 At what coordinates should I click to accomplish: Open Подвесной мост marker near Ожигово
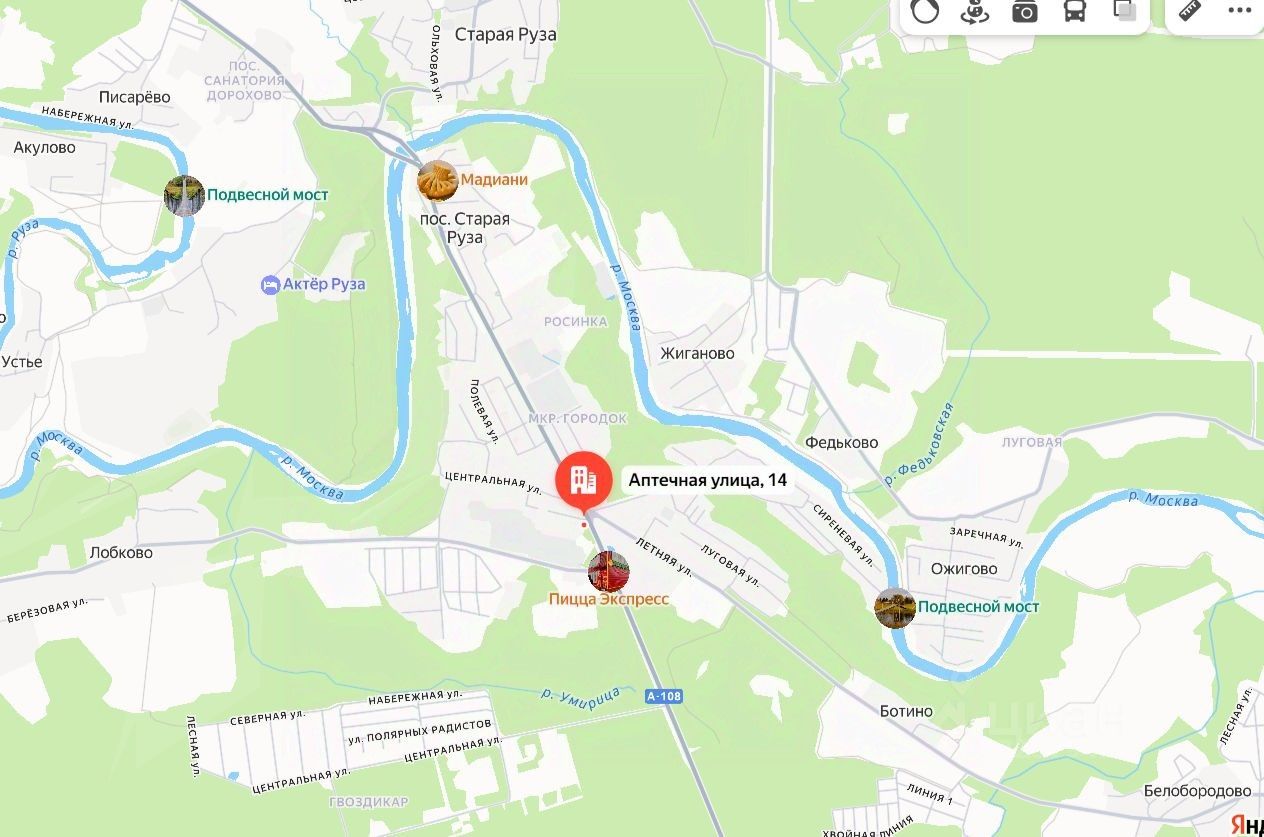[895, 607]
